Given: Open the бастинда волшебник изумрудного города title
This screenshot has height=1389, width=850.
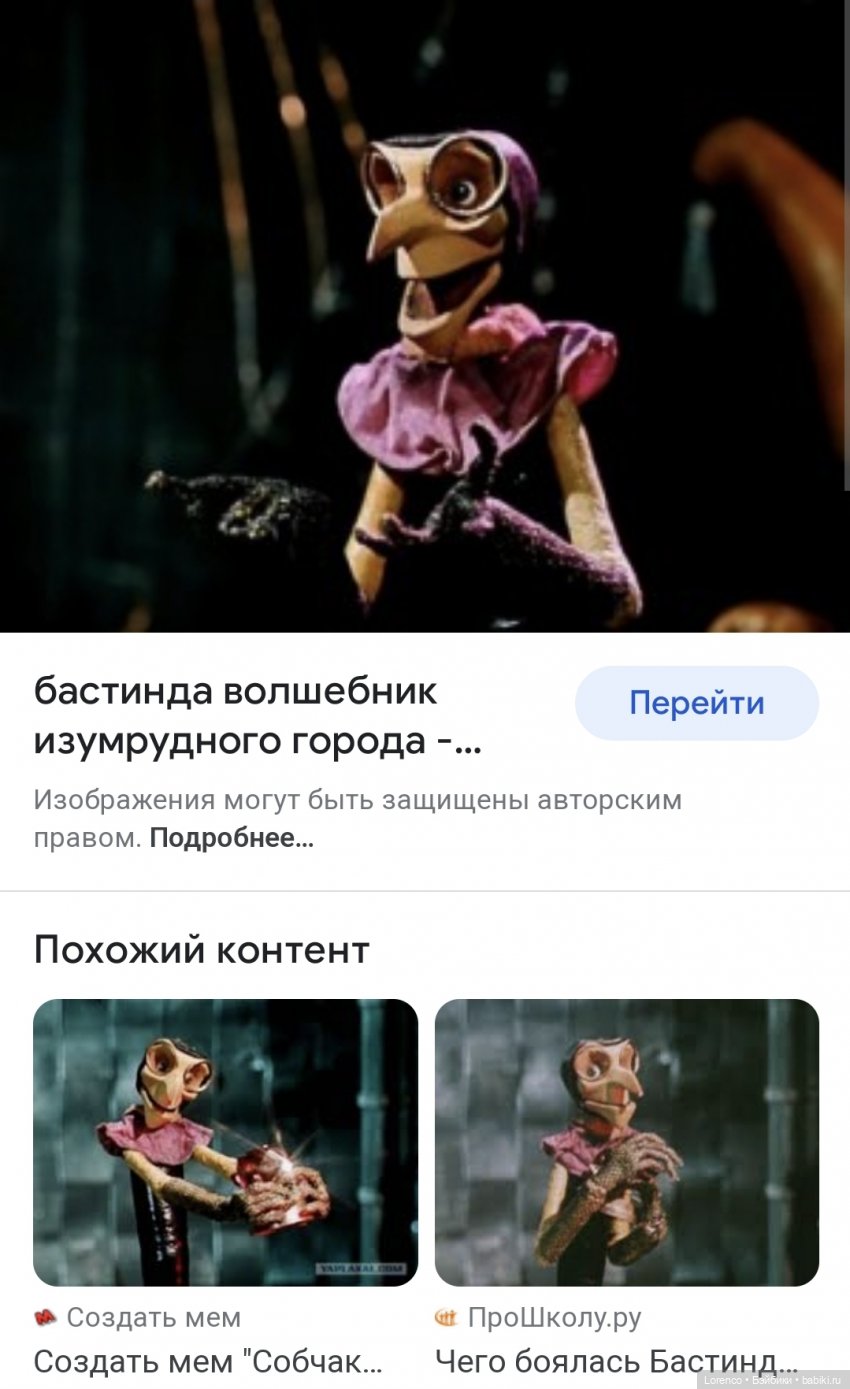Looking at the screenshot, I should click(x=257, y=716).
